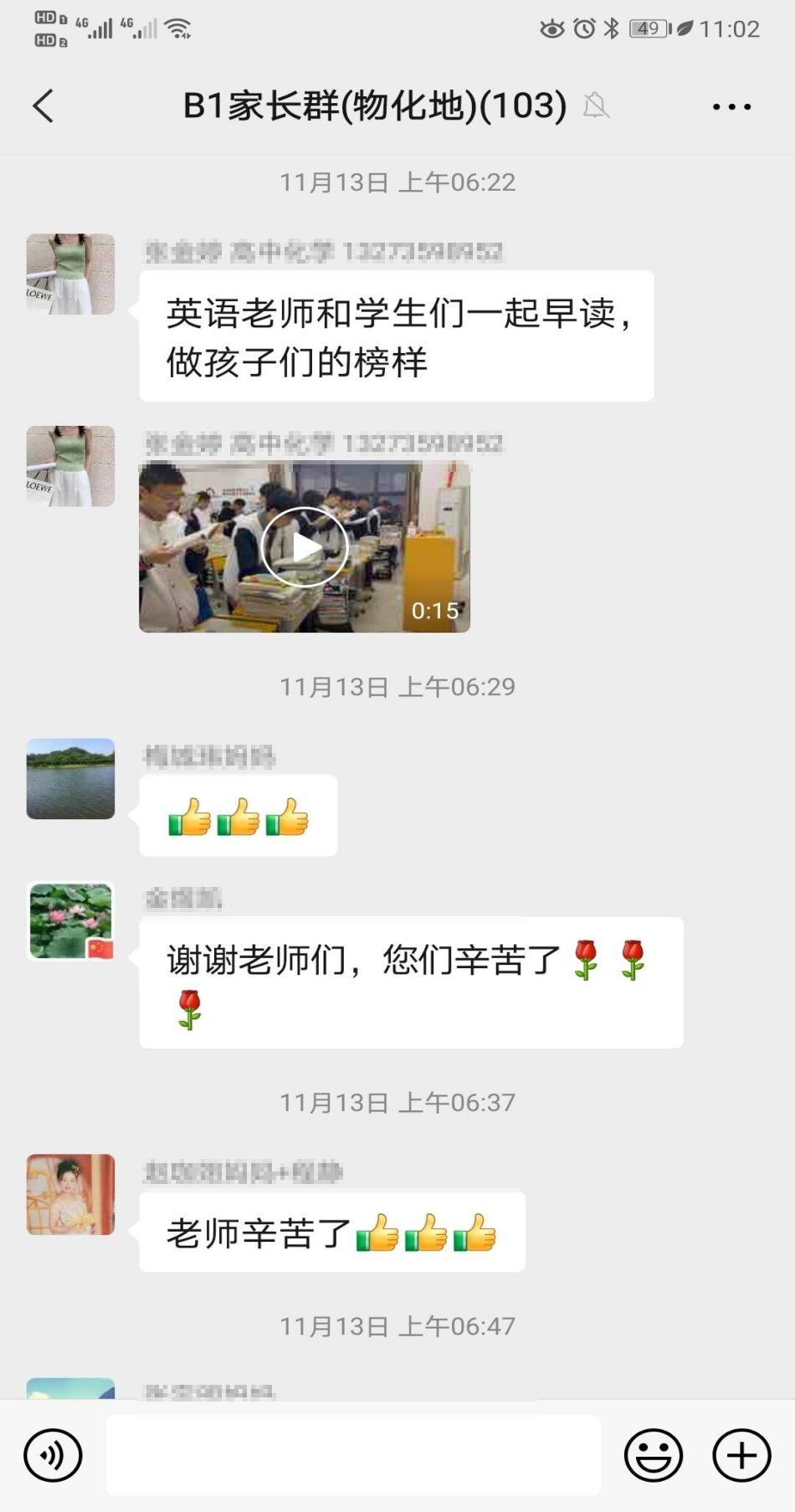This screenshot has width=795, height=1512.
Task: Play the 0:15 classroom video
Action: [305, 547]
